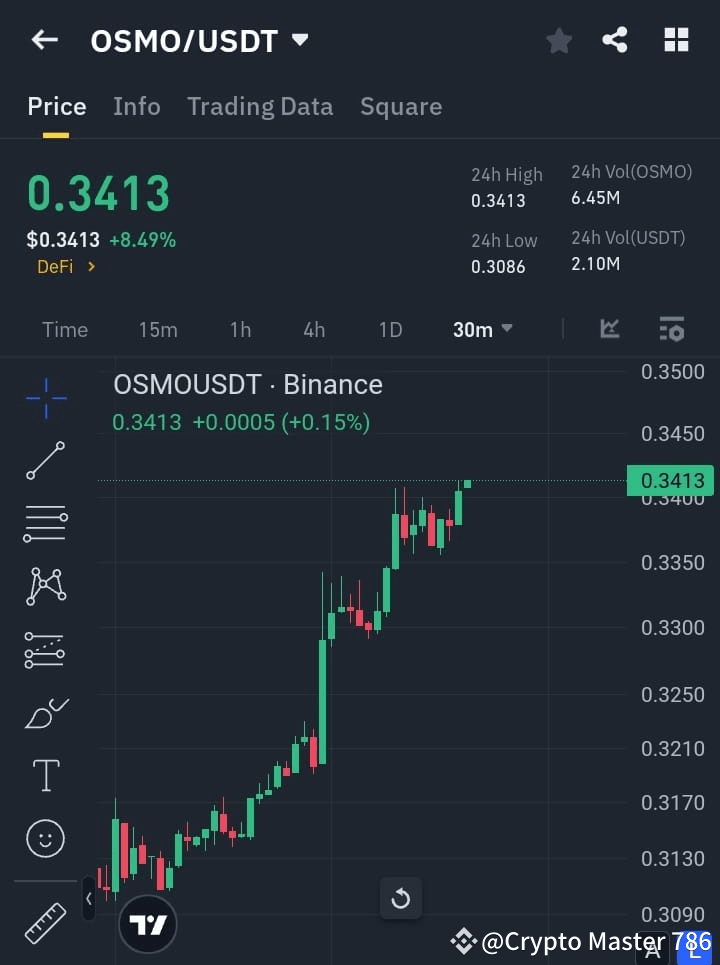Select the ruler measurement tool
Screen dimensions: 720x965
[45, 922]
